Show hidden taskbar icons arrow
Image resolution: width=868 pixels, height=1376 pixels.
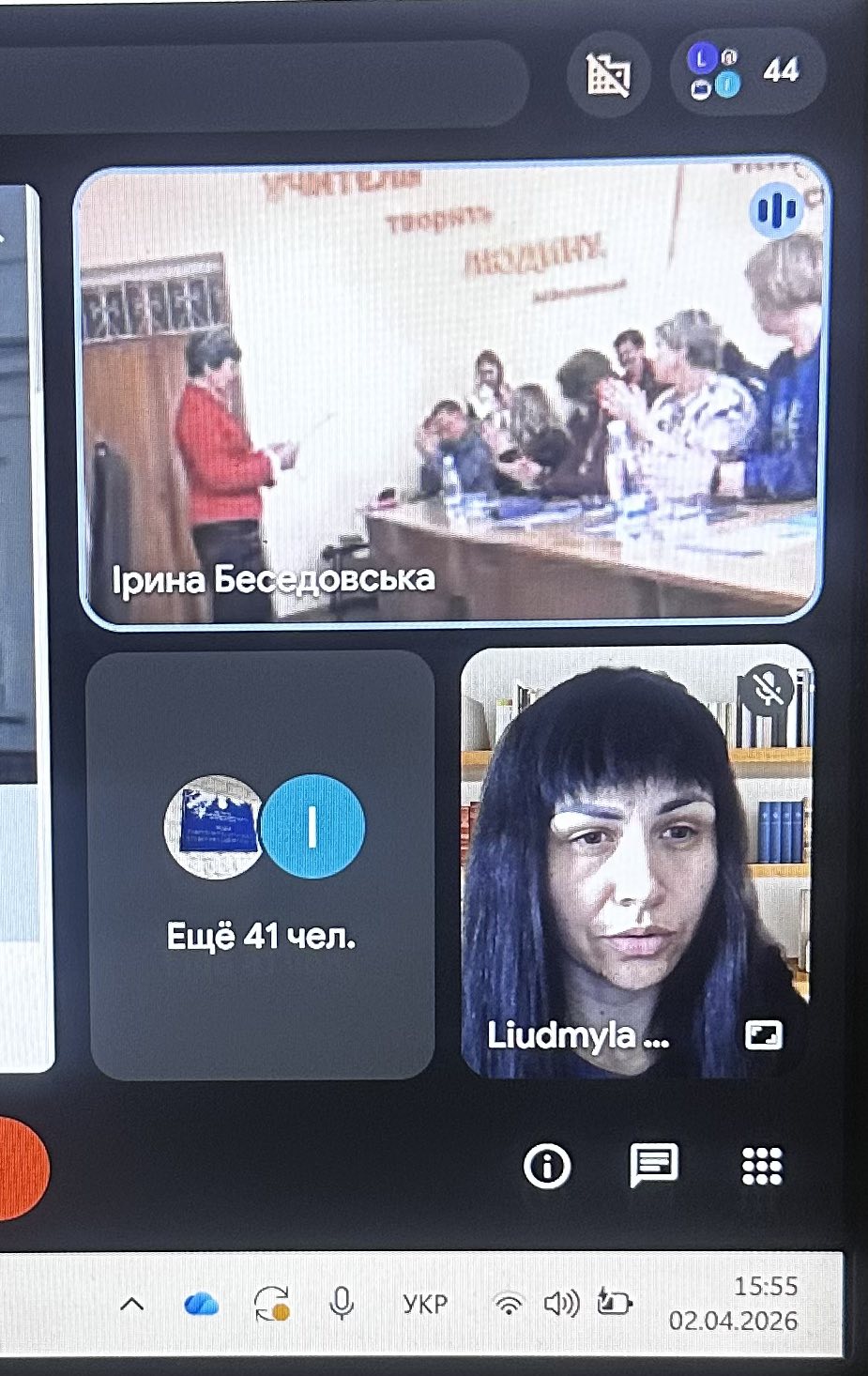(x=132, y=1304)
